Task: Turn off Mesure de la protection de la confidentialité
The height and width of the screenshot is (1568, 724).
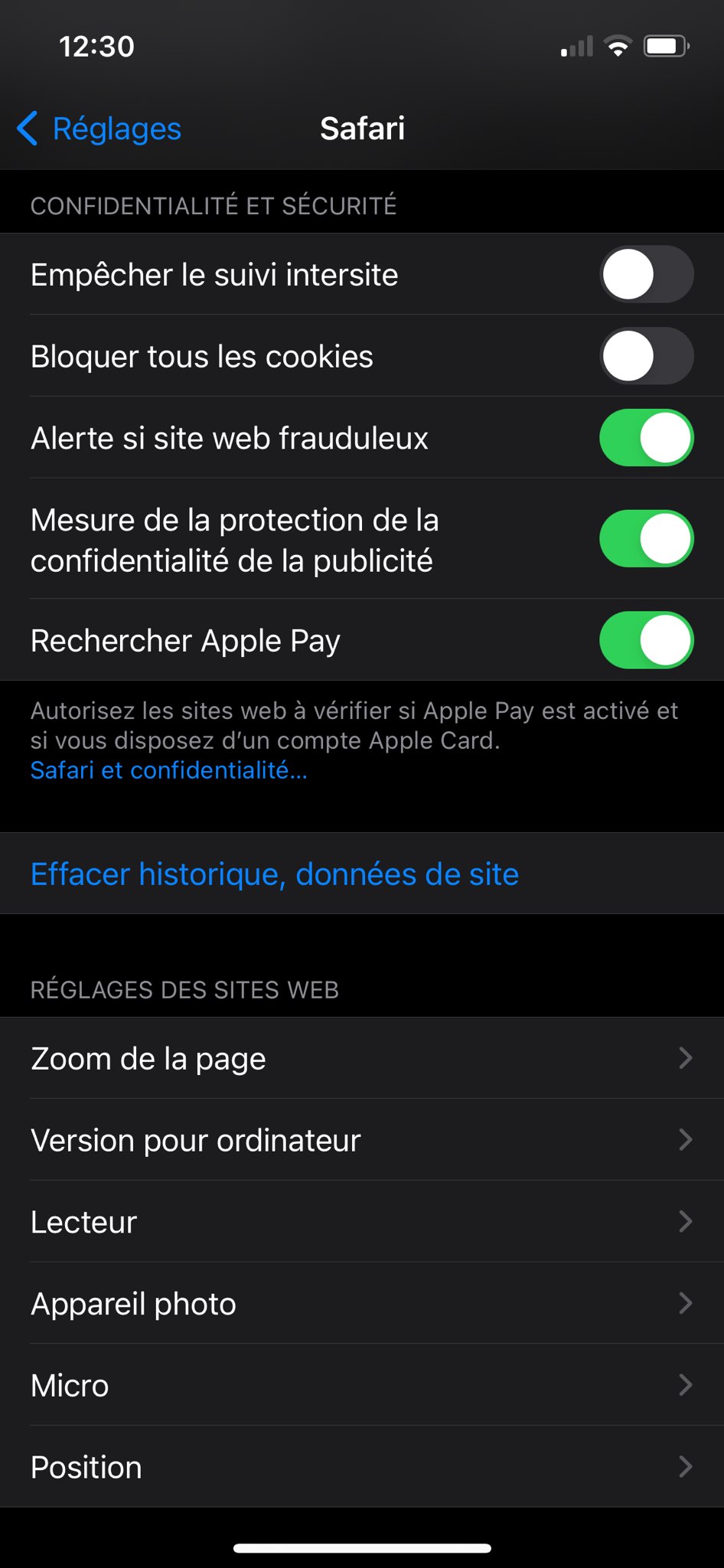Action: 646,539
